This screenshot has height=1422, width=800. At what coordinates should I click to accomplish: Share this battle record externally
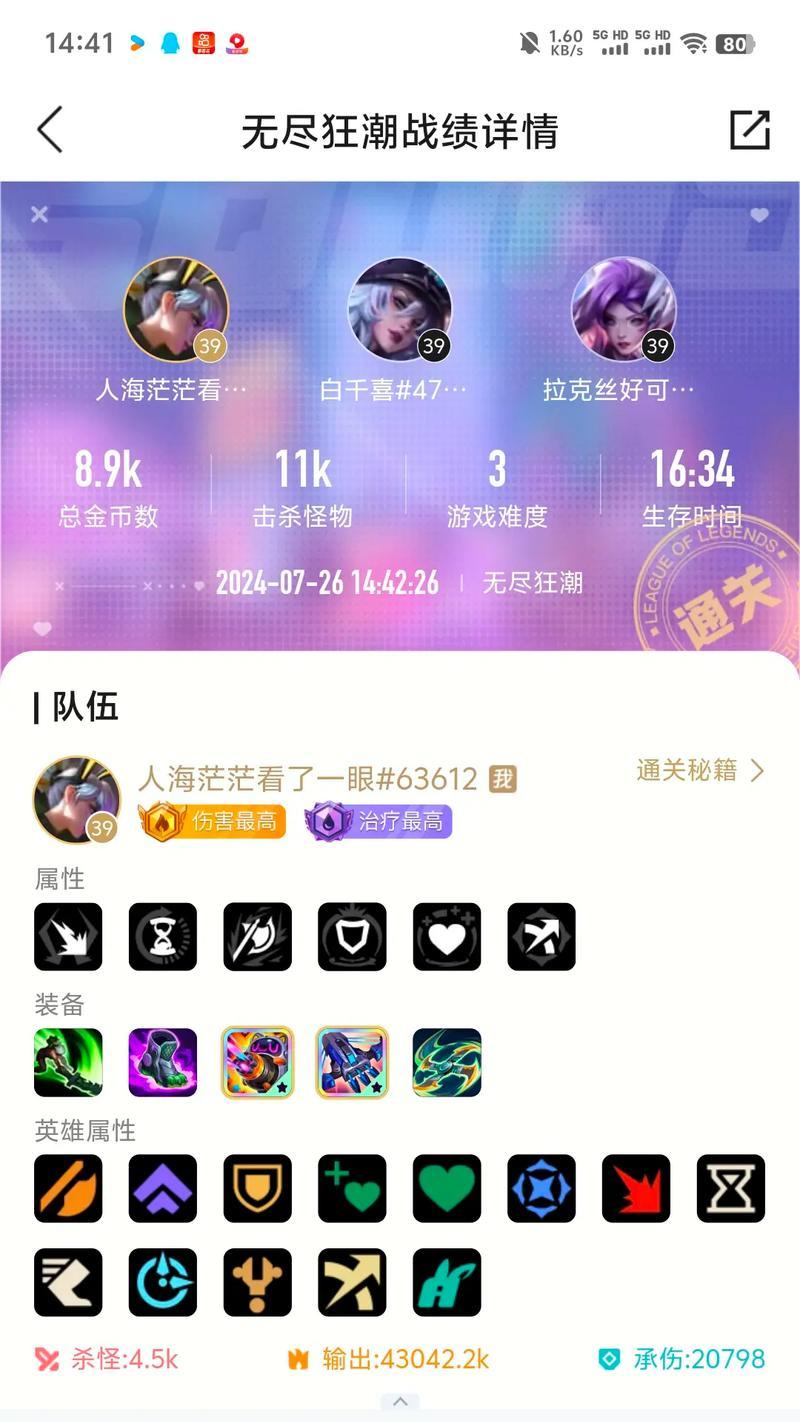coord(749,130)
